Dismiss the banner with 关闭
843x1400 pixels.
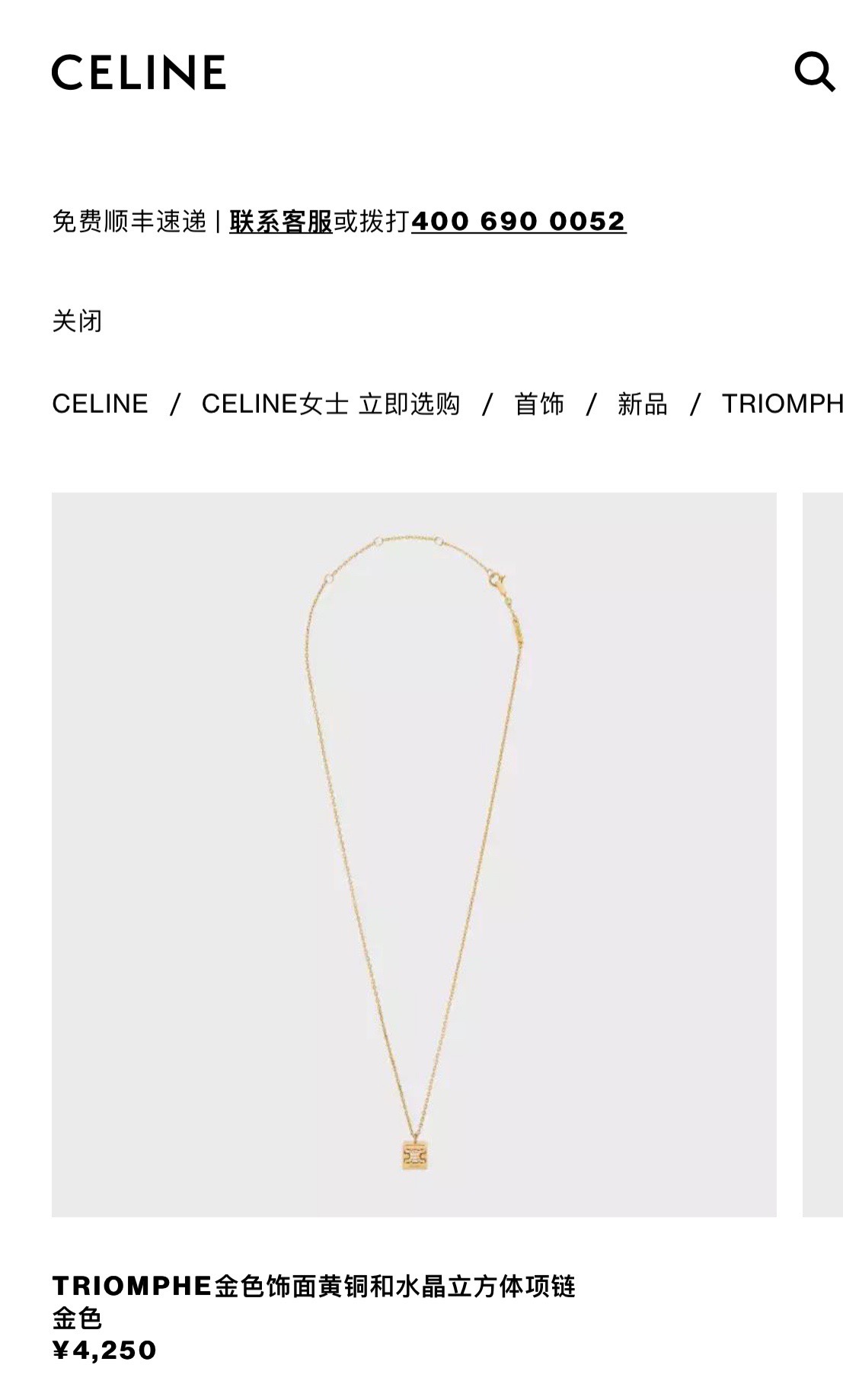pyautogui.click(x=76, y=321)
